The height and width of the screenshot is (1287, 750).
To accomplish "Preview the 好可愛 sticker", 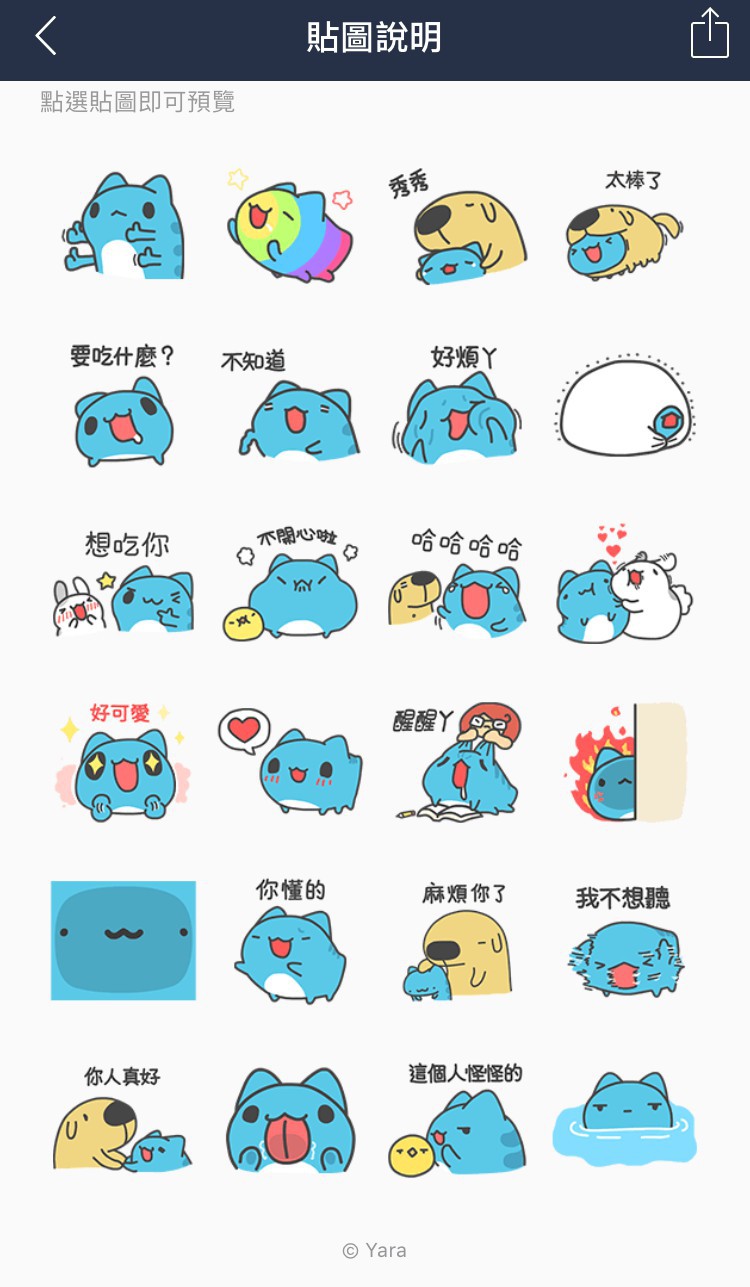I will [124, 762].
